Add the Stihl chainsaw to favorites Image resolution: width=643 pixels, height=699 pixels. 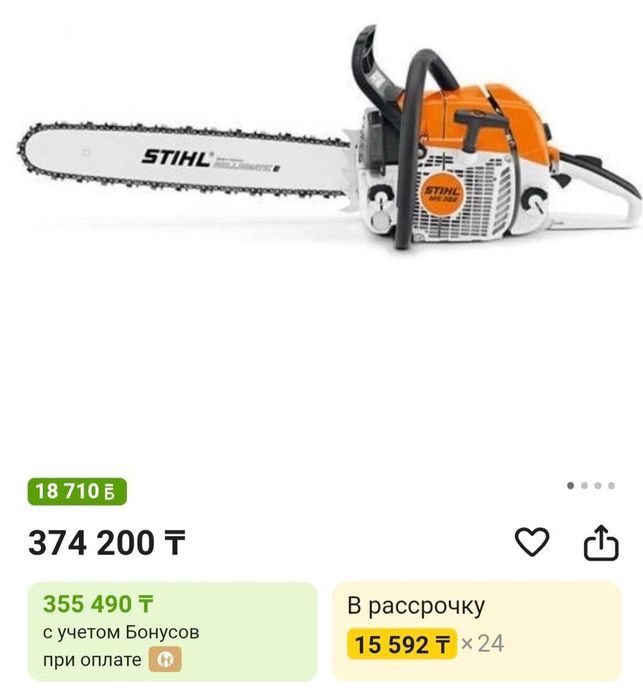pyautogui.click(x=532, y=543)
